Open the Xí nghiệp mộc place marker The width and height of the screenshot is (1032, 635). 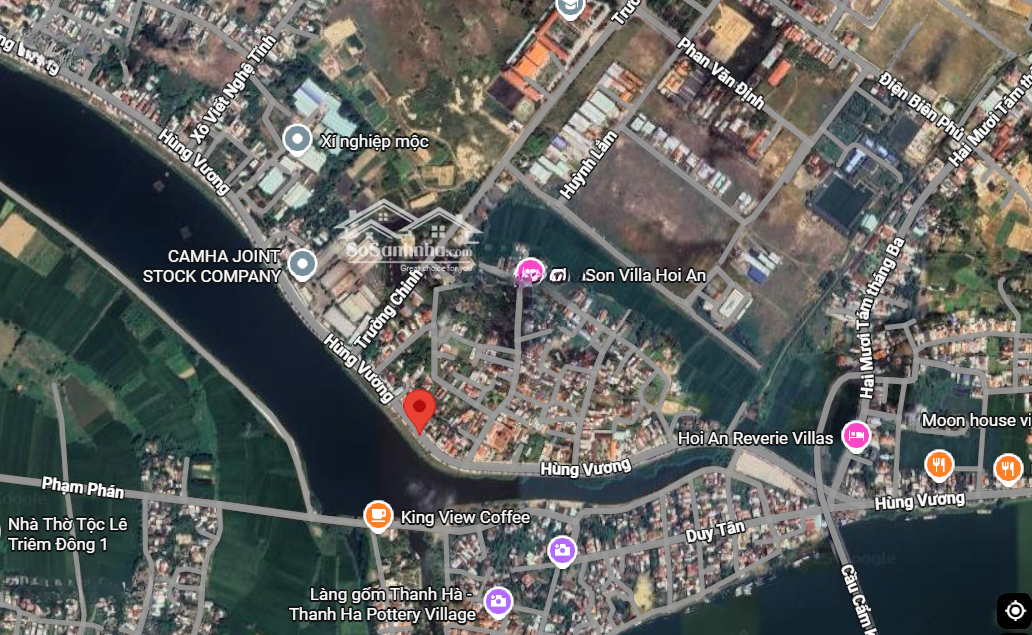pos(296,140)
